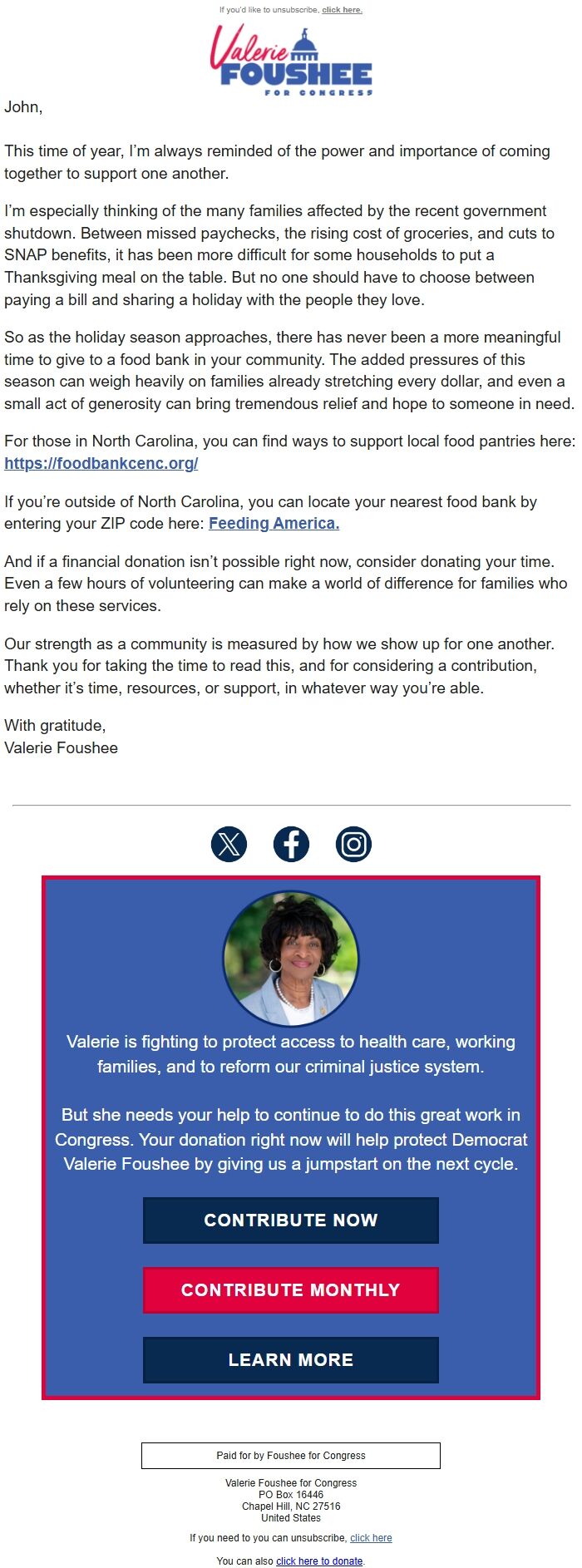The height and width of the screenshot is (1568, 582).
Task: Open the campaign's Instagram profile
Action: pyautogui.click(x=353, y=844)
